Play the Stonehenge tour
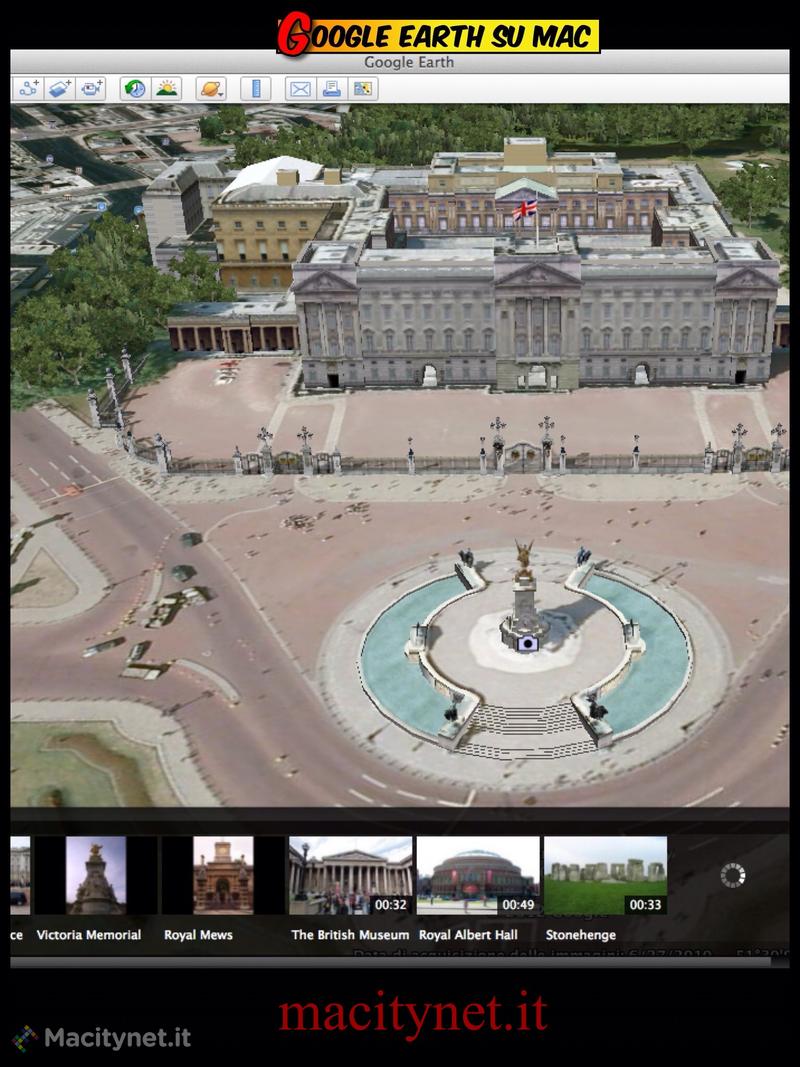The height and width of the screenshot is (1067, 800). 604,875
